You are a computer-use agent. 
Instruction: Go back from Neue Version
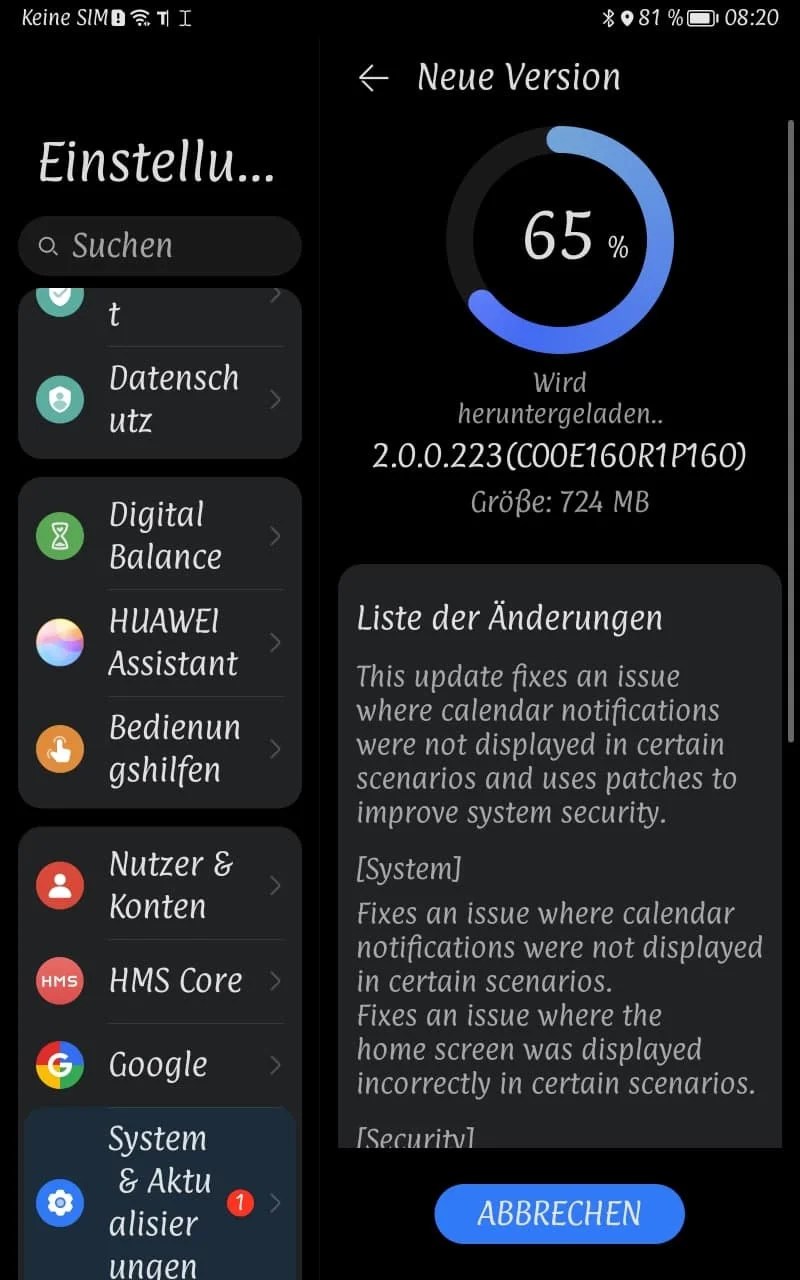click(373, 78)
